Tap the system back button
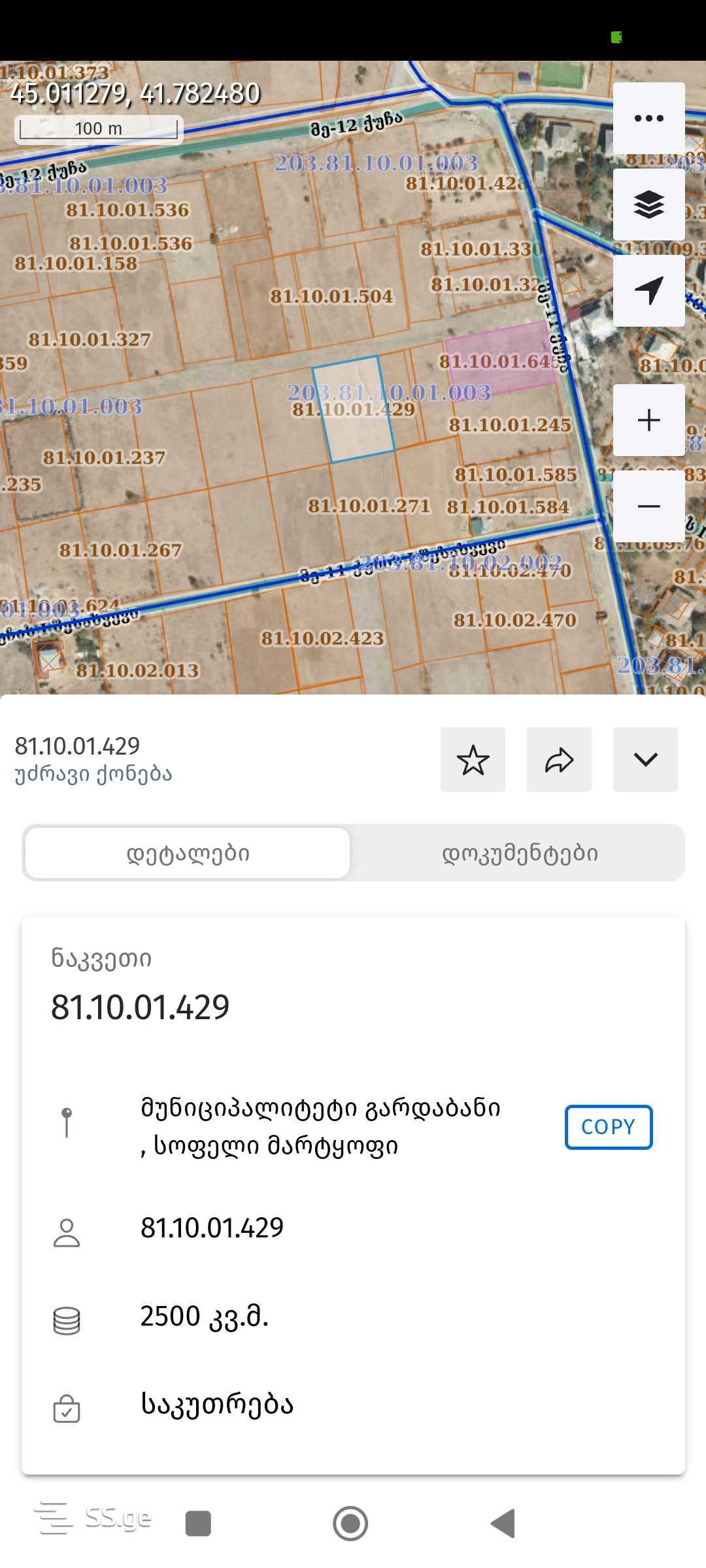Image resolution: width=706 pixels, height=1568 pixels. [x=503, y=1524]
